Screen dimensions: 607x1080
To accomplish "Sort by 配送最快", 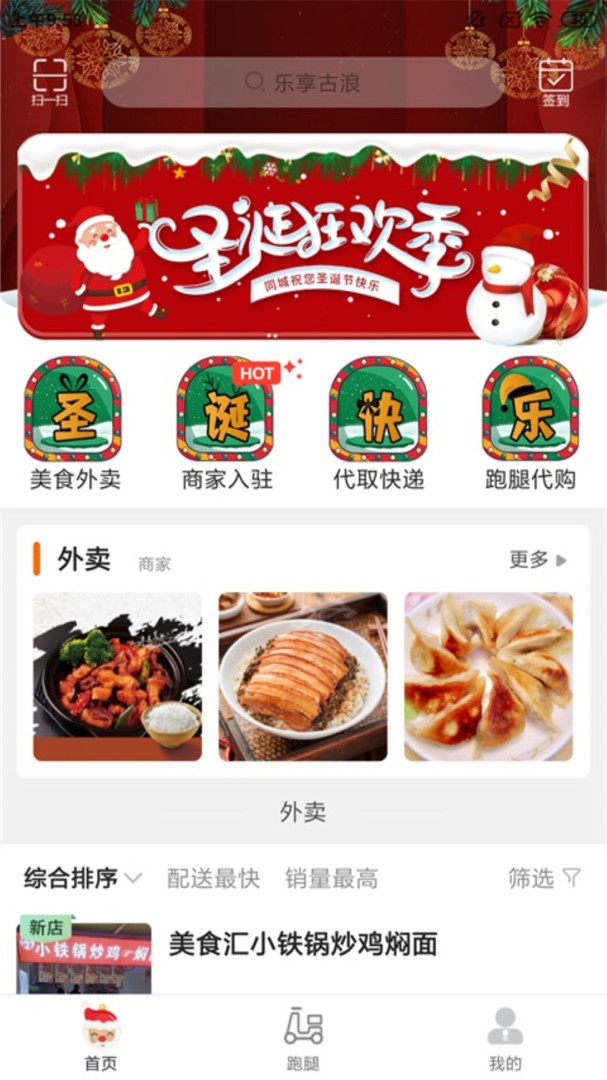I will pos(214,878).
